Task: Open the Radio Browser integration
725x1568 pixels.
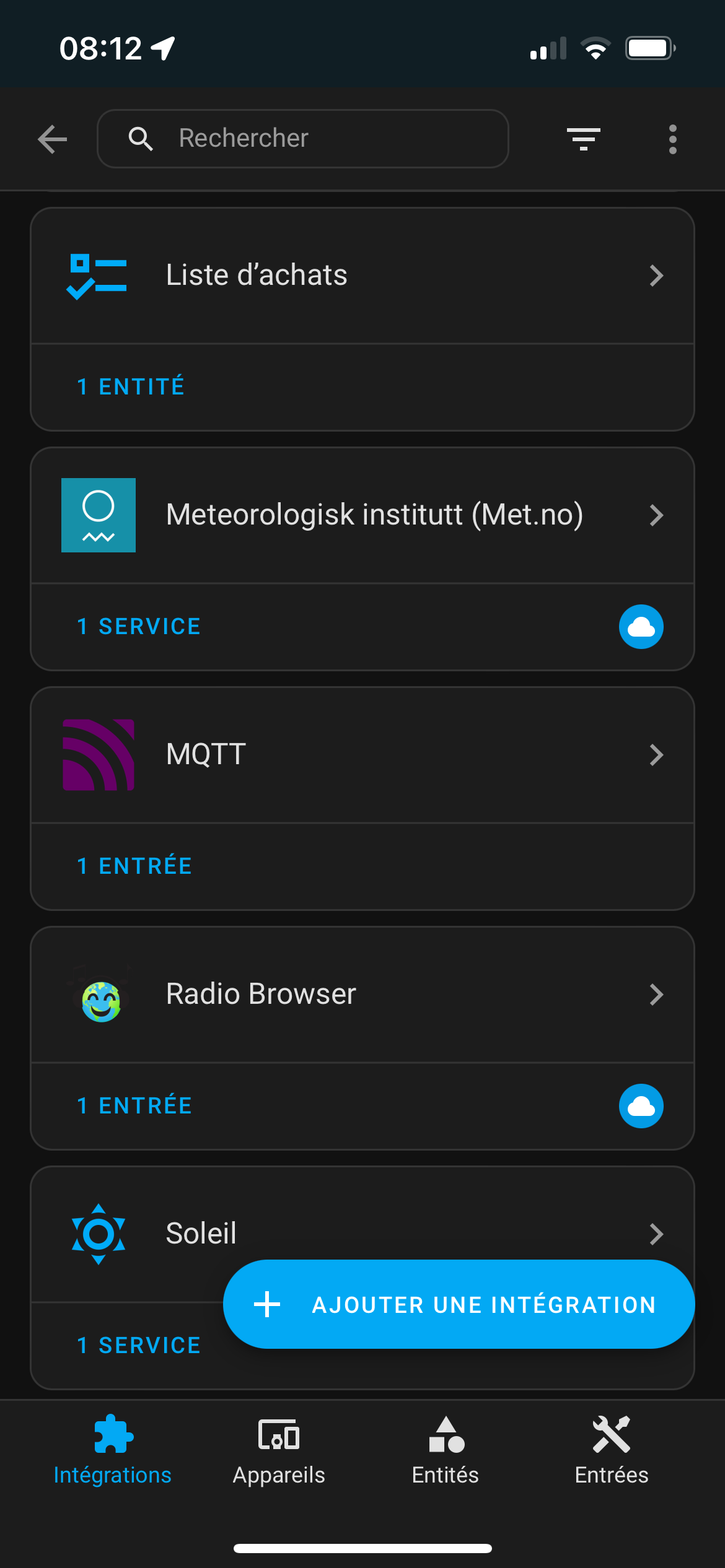Action: pyautogui.click(x=362, y=995)
